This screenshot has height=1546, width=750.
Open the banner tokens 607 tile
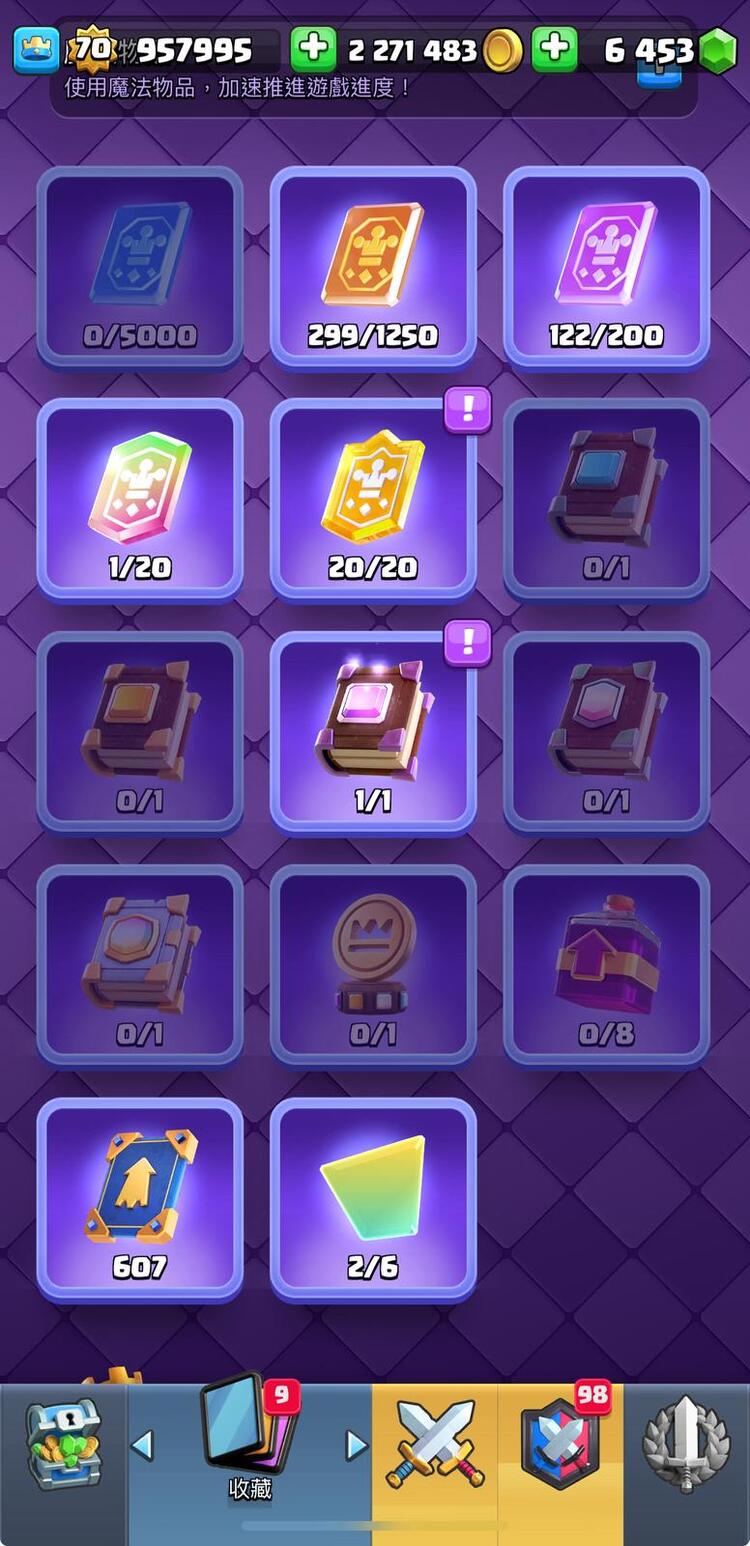pyautogui.click(x=140, y=1199)
